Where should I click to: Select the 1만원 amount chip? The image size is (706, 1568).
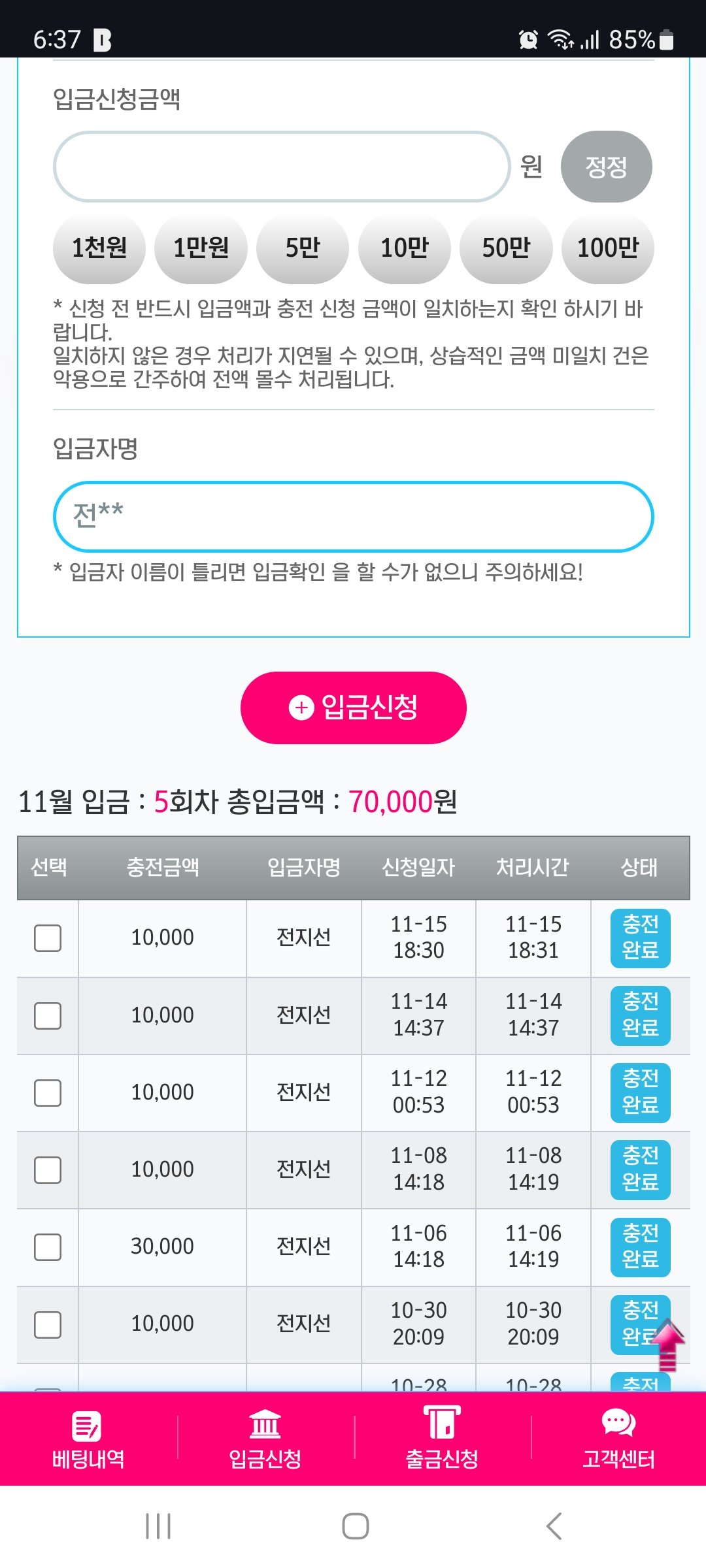click(201, 248)
